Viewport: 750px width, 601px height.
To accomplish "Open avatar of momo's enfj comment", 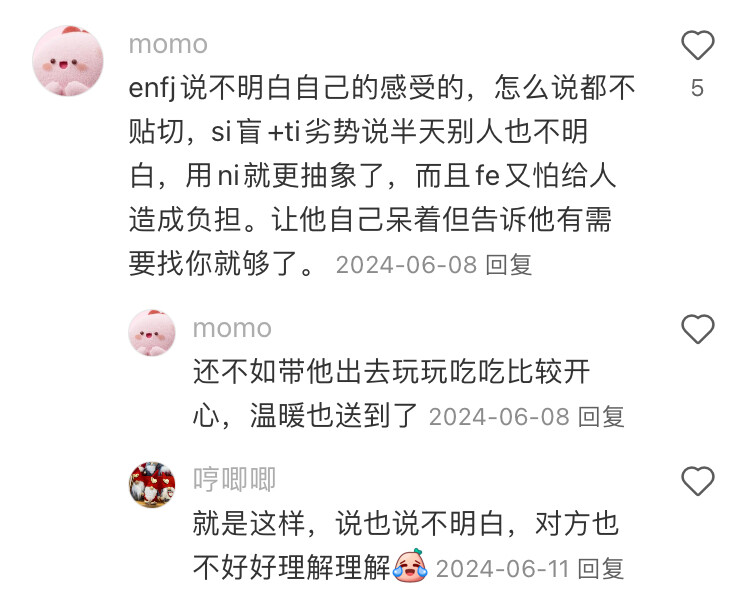I will (67, 61).
